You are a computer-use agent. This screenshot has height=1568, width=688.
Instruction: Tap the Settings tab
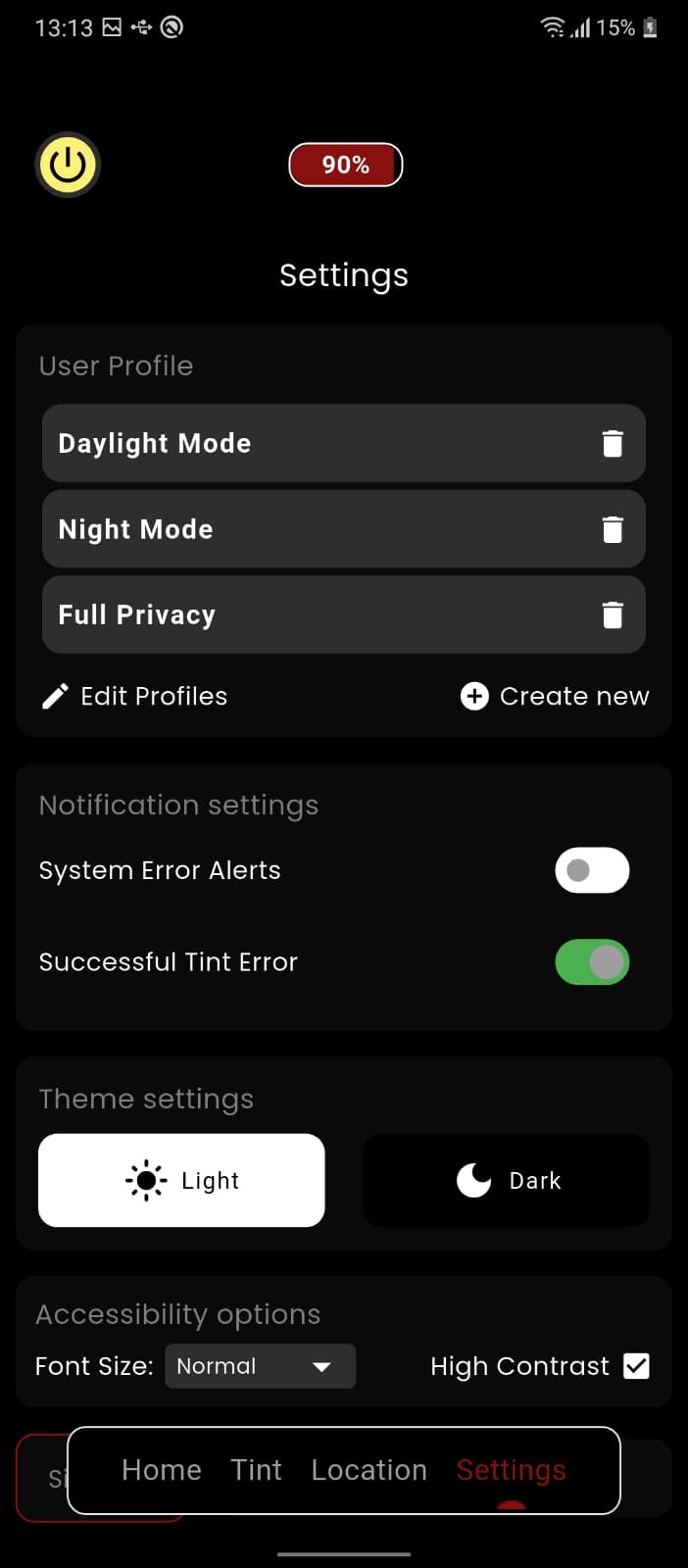(511, 1470)
